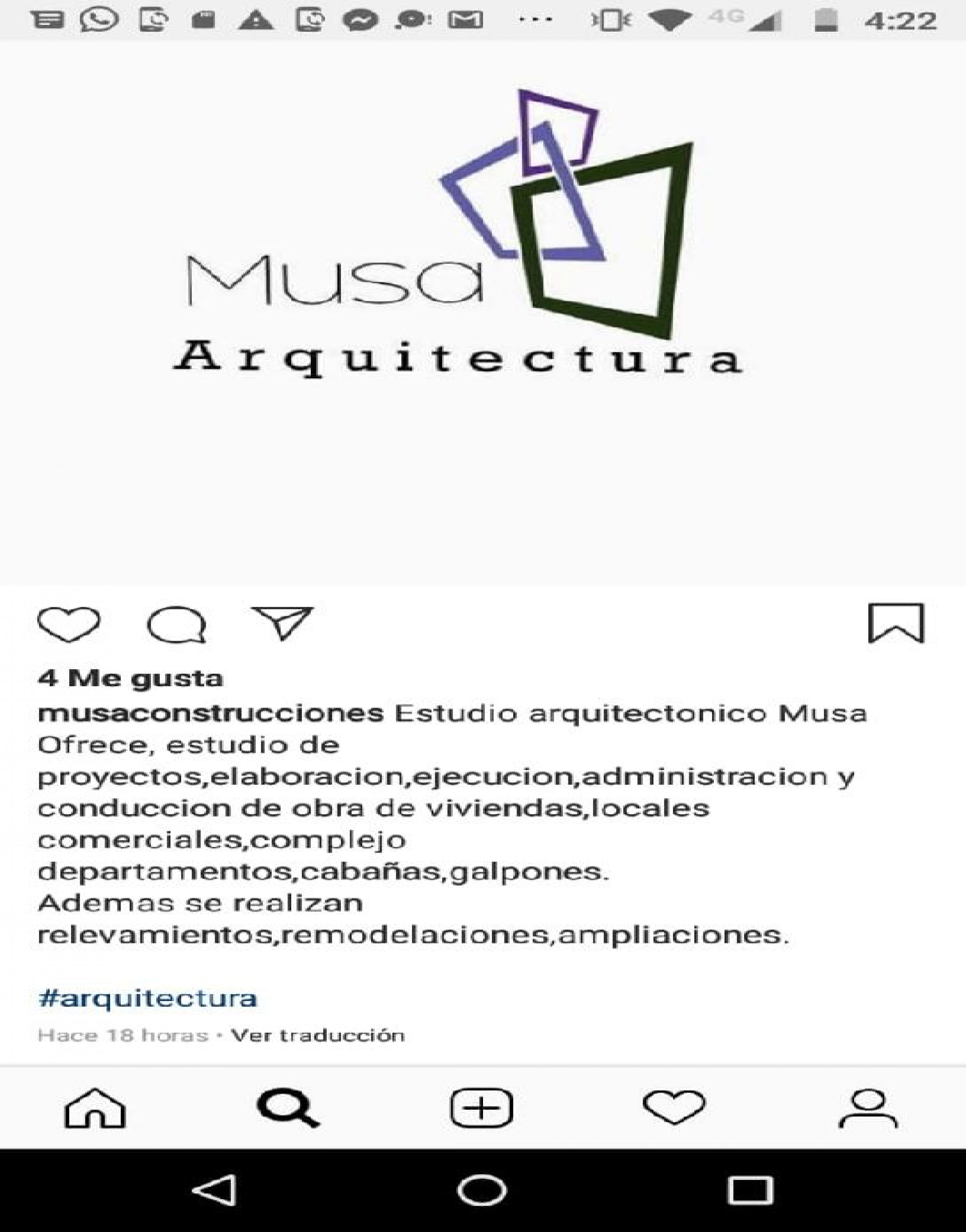The image size is (966, 1232).
Task: Share the post via direct message
Action: pyautogui.click(x=283, y=622)
